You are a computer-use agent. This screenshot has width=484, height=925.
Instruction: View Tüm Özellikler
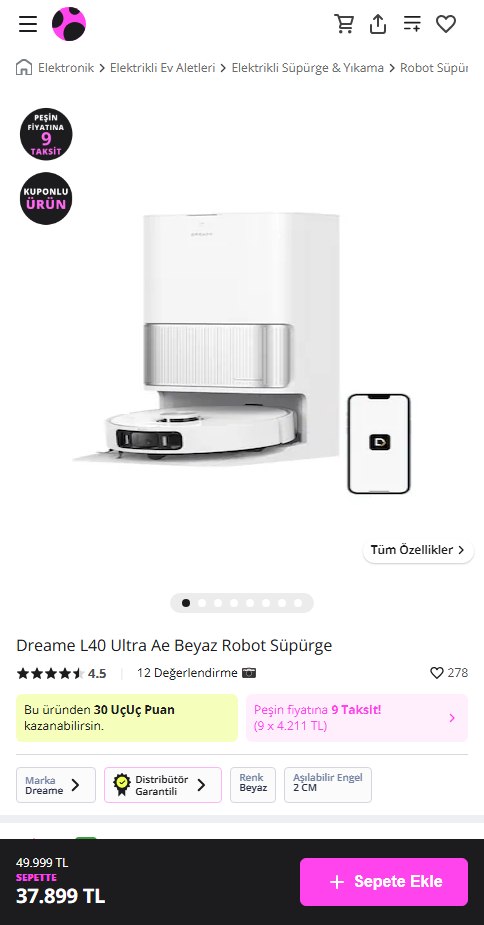click(x=418, y=550)
